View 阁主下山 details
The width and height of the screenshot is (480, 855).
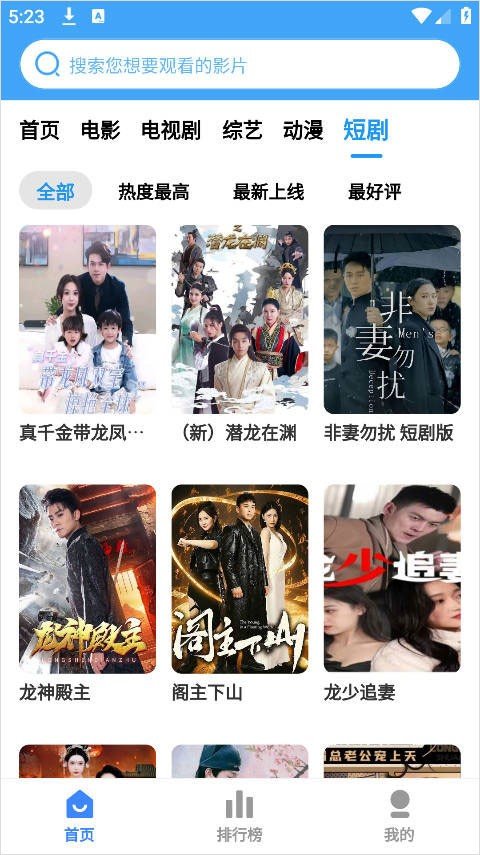point(239,593)
